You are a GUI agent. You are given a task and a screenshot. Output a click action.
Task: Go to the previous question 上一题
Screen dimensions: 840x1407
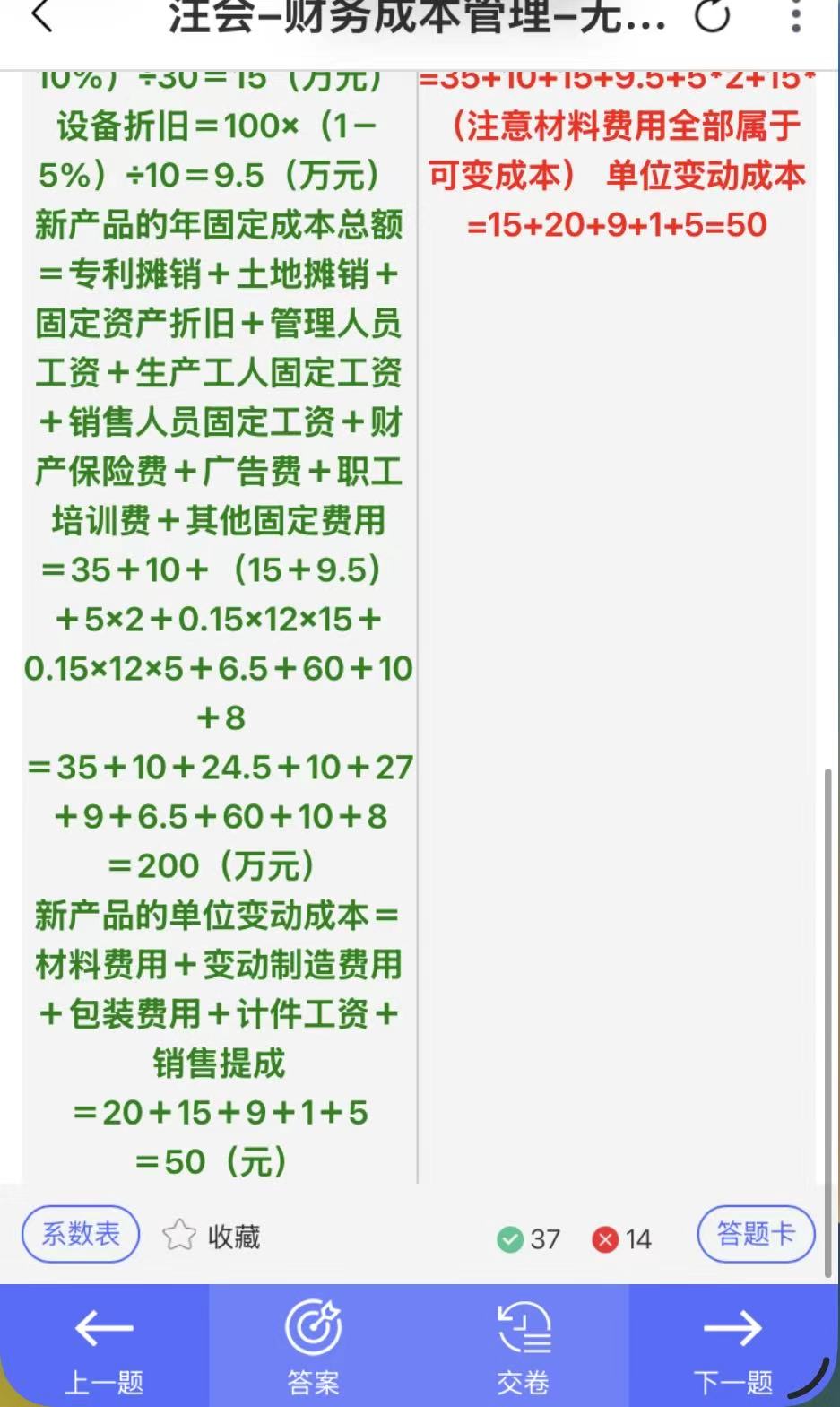(x=104, y=1345)
